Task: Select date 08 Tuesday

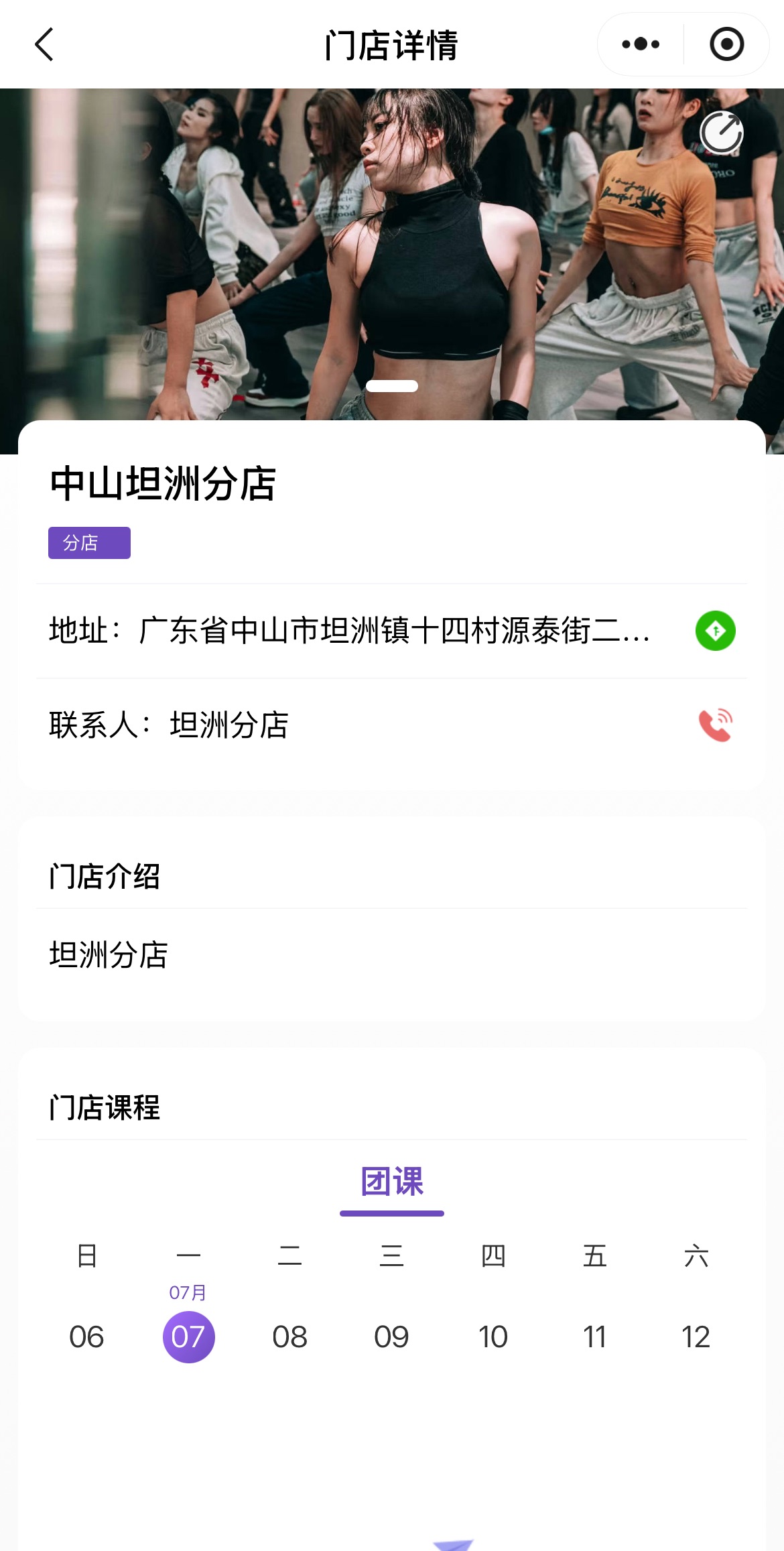Action: (290, 1337)
